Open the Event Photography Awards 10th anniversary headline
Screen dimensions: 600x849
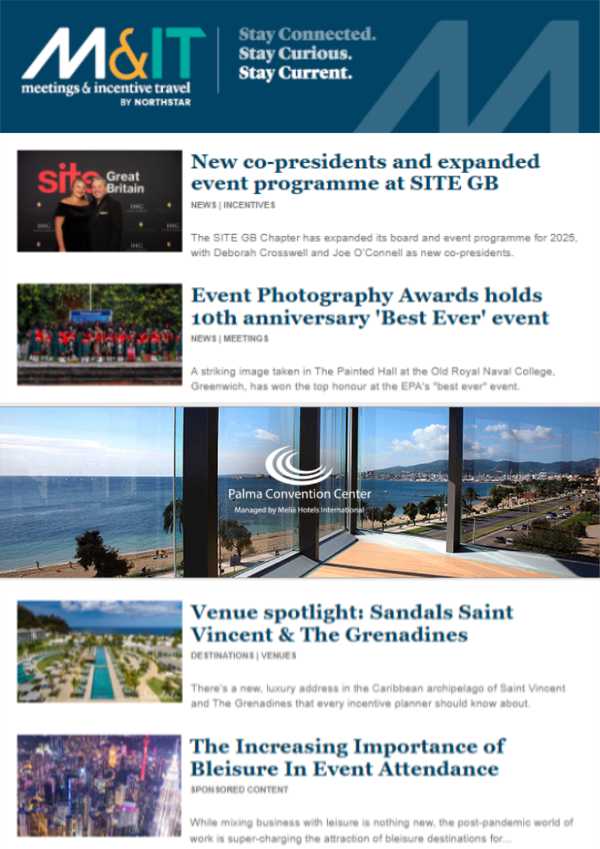pos(369,307)
